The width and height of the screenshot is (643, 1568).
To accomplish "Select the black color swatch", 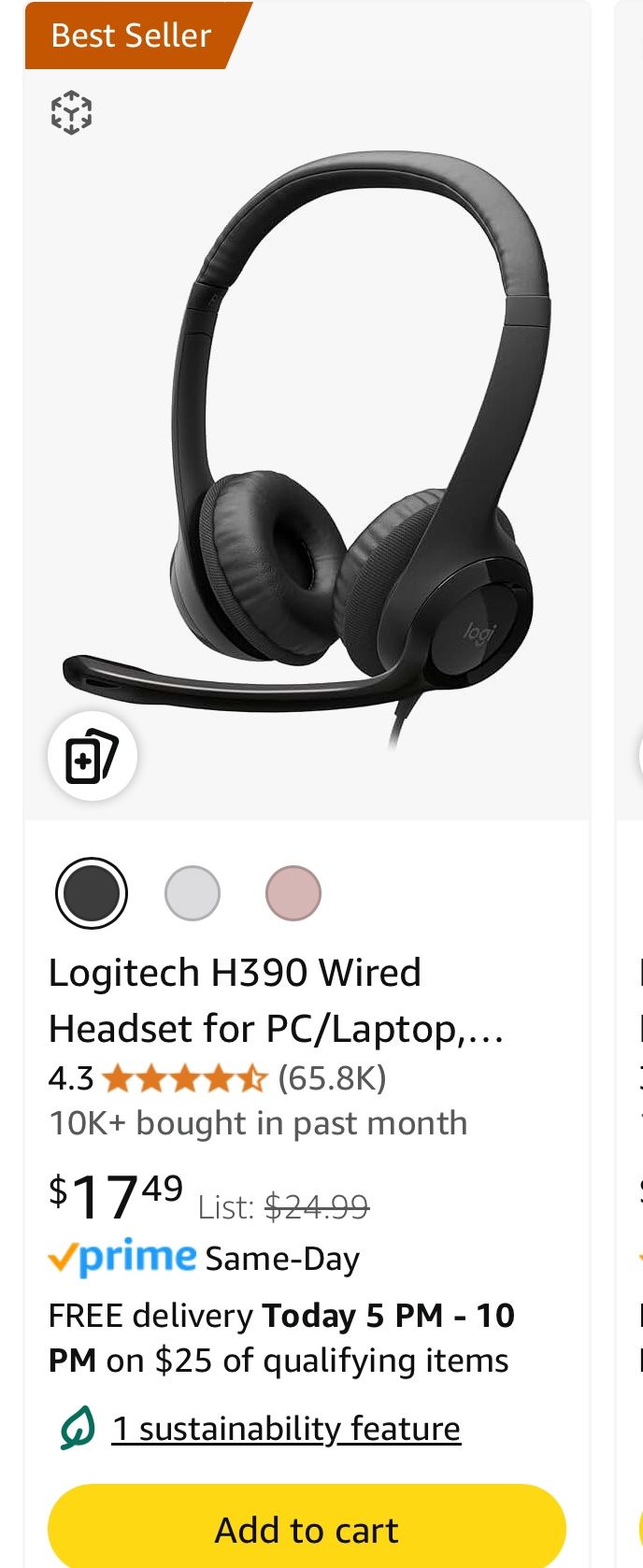I will click(x=92, y=893).
